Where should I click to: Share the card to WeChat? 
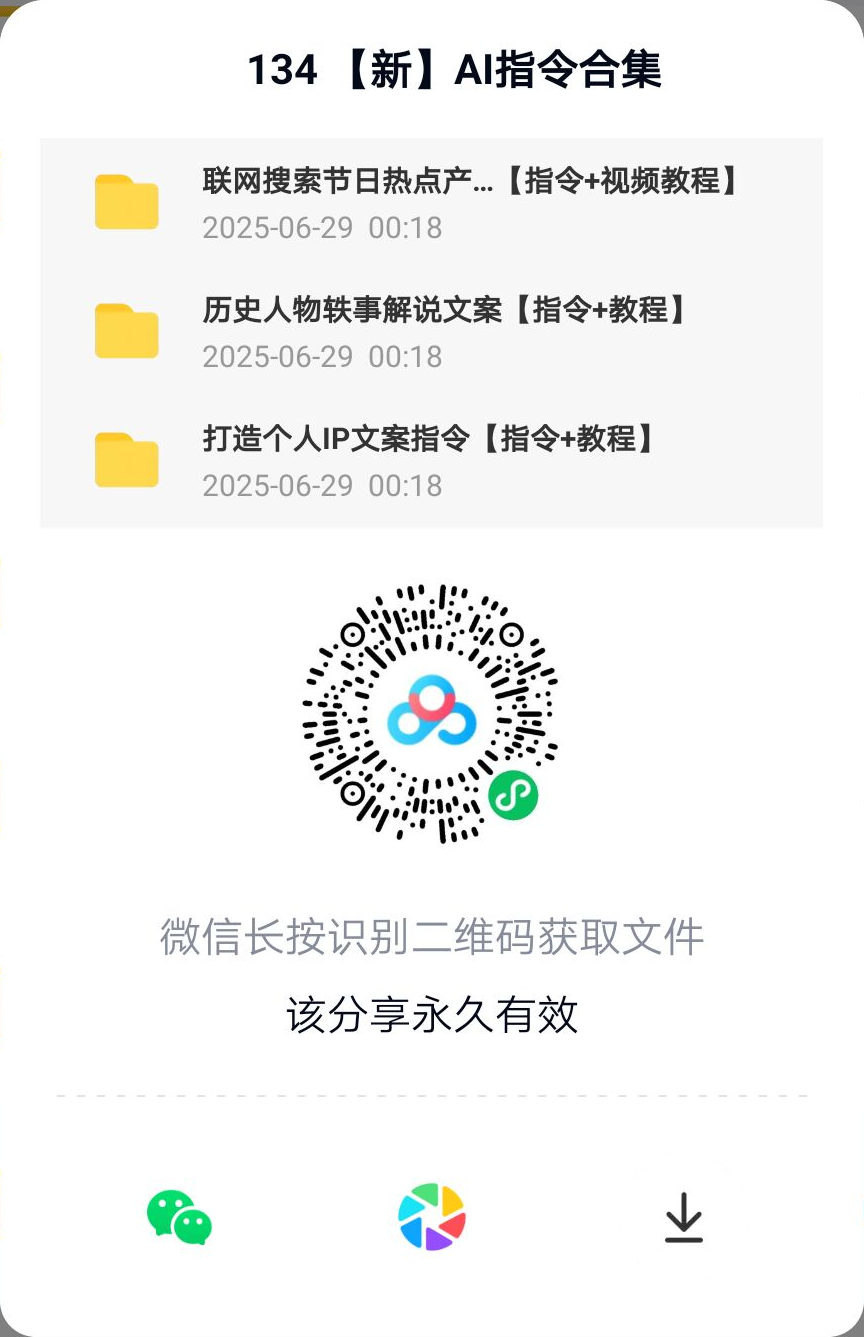[x=179, y=1217]
